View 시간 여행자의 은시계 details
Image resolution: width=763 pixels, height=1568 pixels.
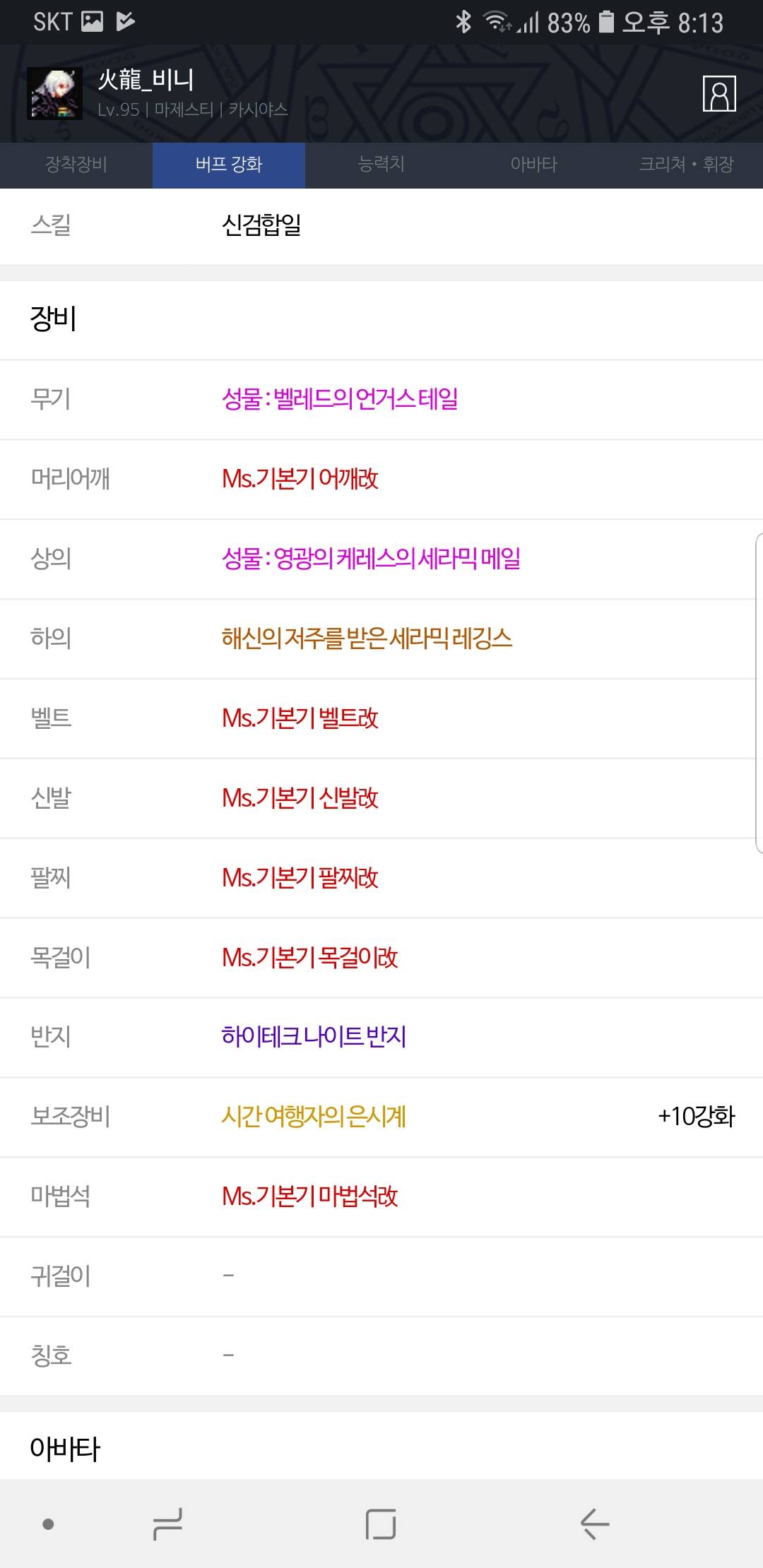314,1117
